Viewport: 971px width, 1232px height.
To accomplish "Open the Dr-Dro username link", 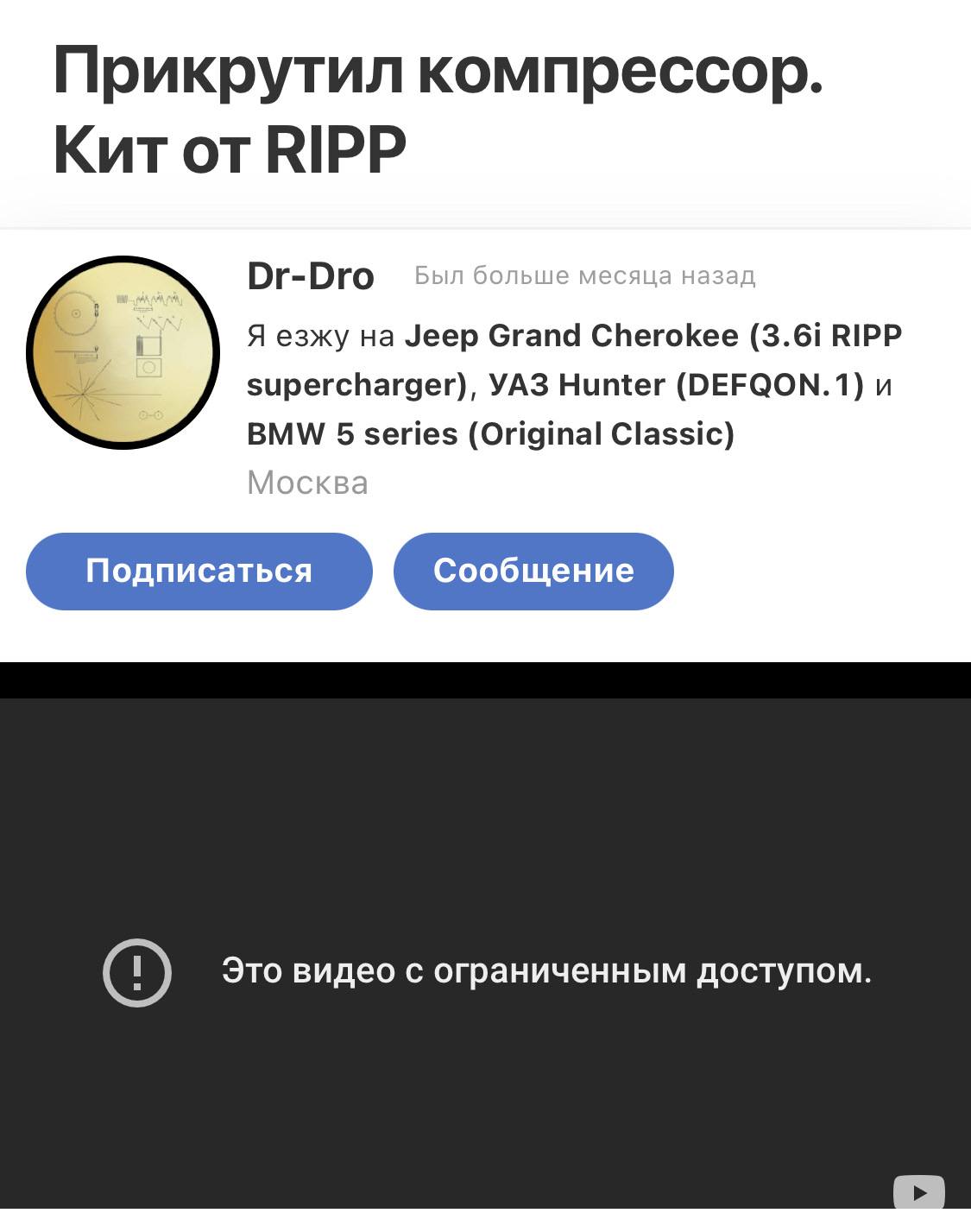I will point(310,276).
